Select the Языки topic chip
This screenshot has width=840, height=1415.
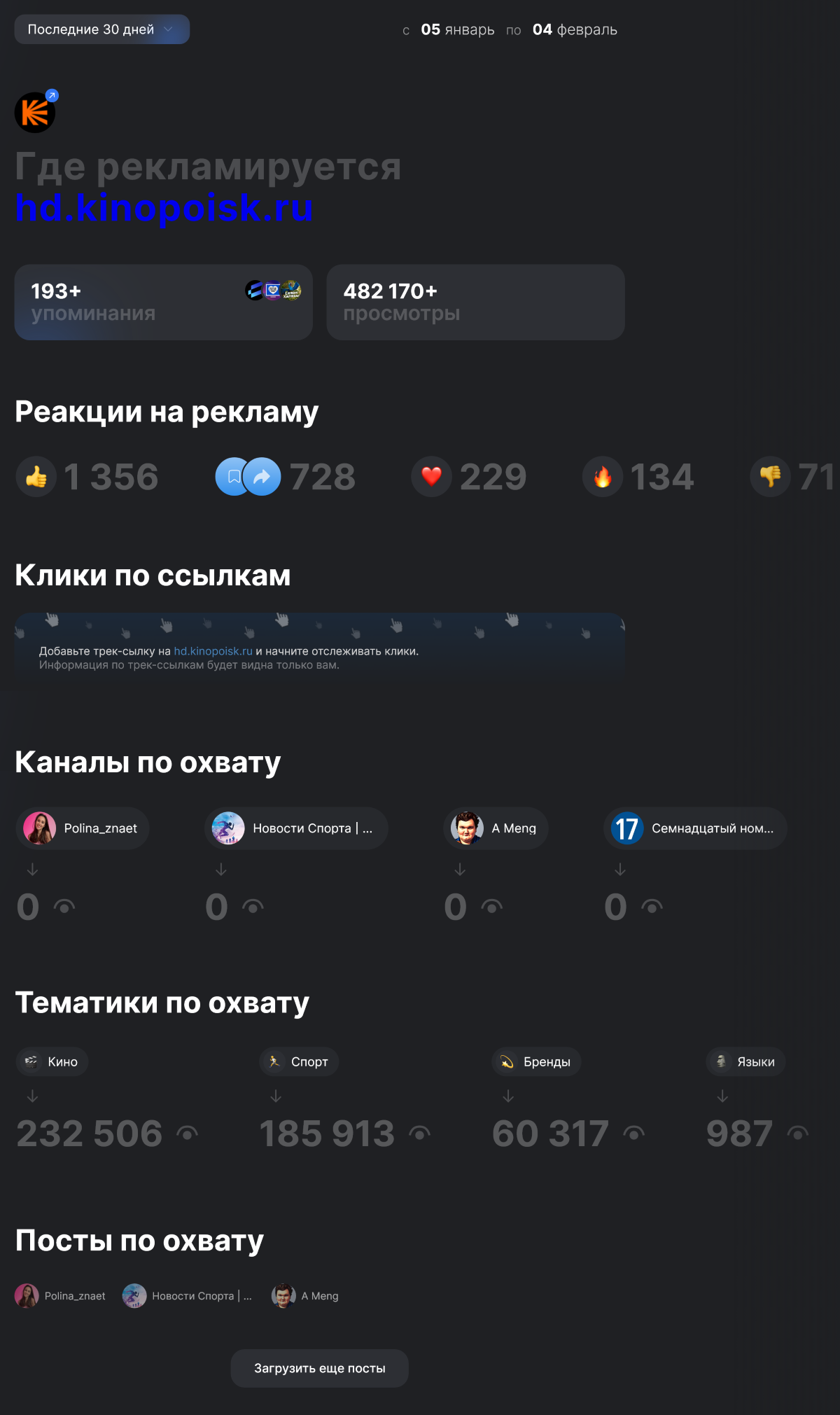coord(745,1062)
